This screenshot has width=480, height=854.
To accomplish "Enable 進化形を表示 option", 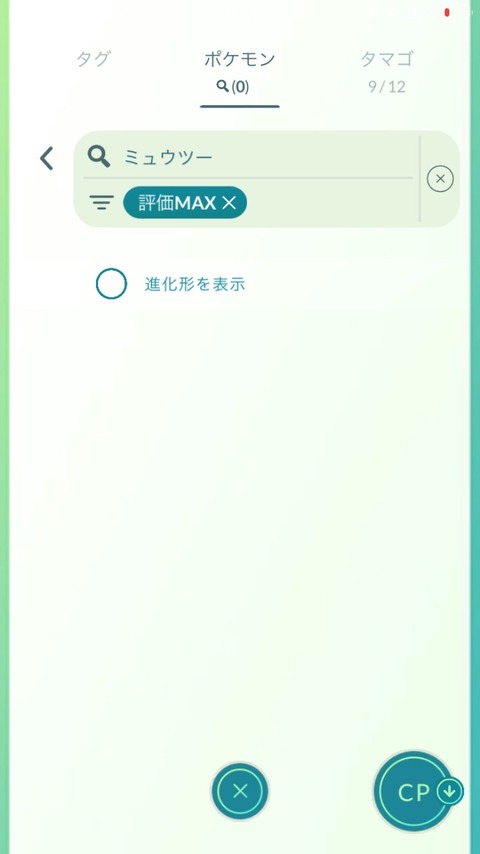I will click(x=112, y=284).
